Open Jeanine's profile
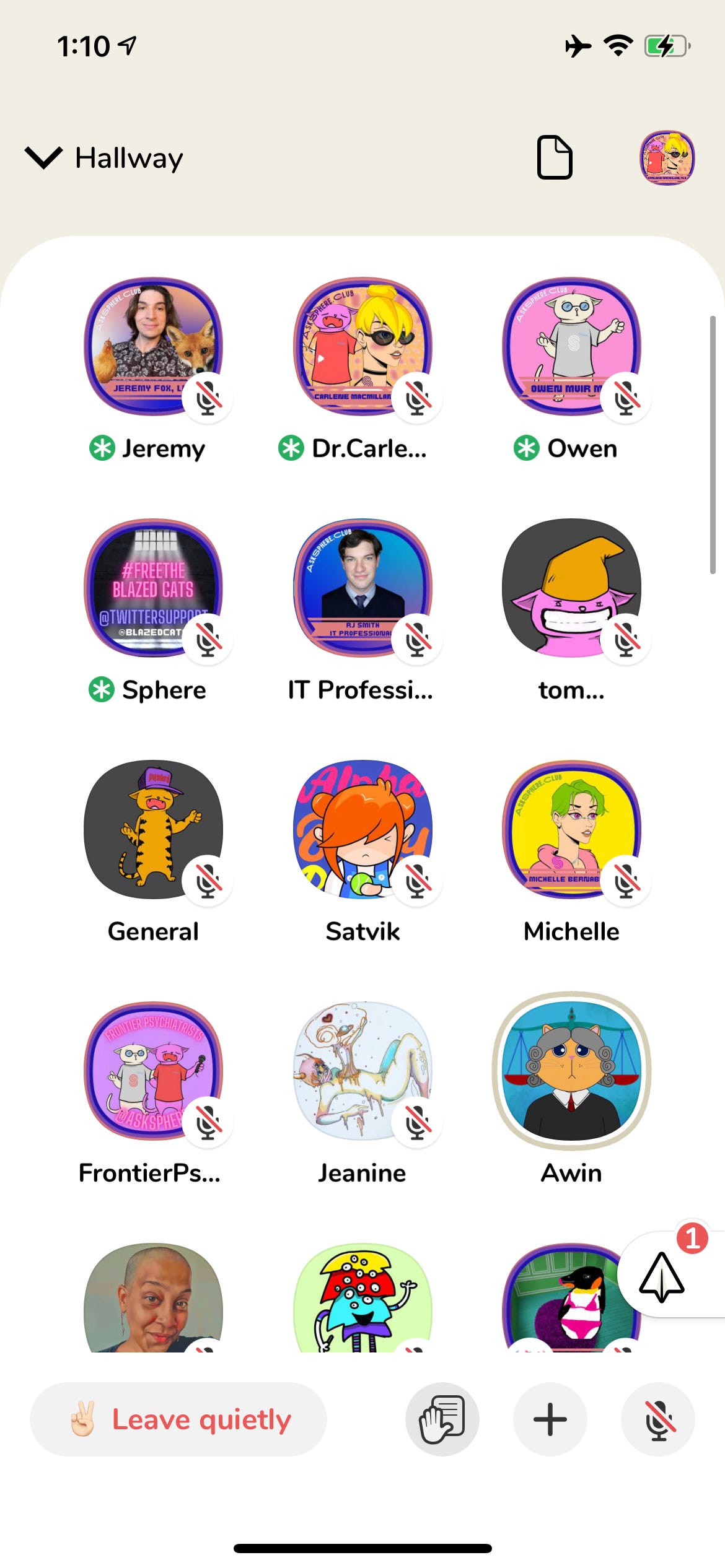 (x=362, y=1071)
